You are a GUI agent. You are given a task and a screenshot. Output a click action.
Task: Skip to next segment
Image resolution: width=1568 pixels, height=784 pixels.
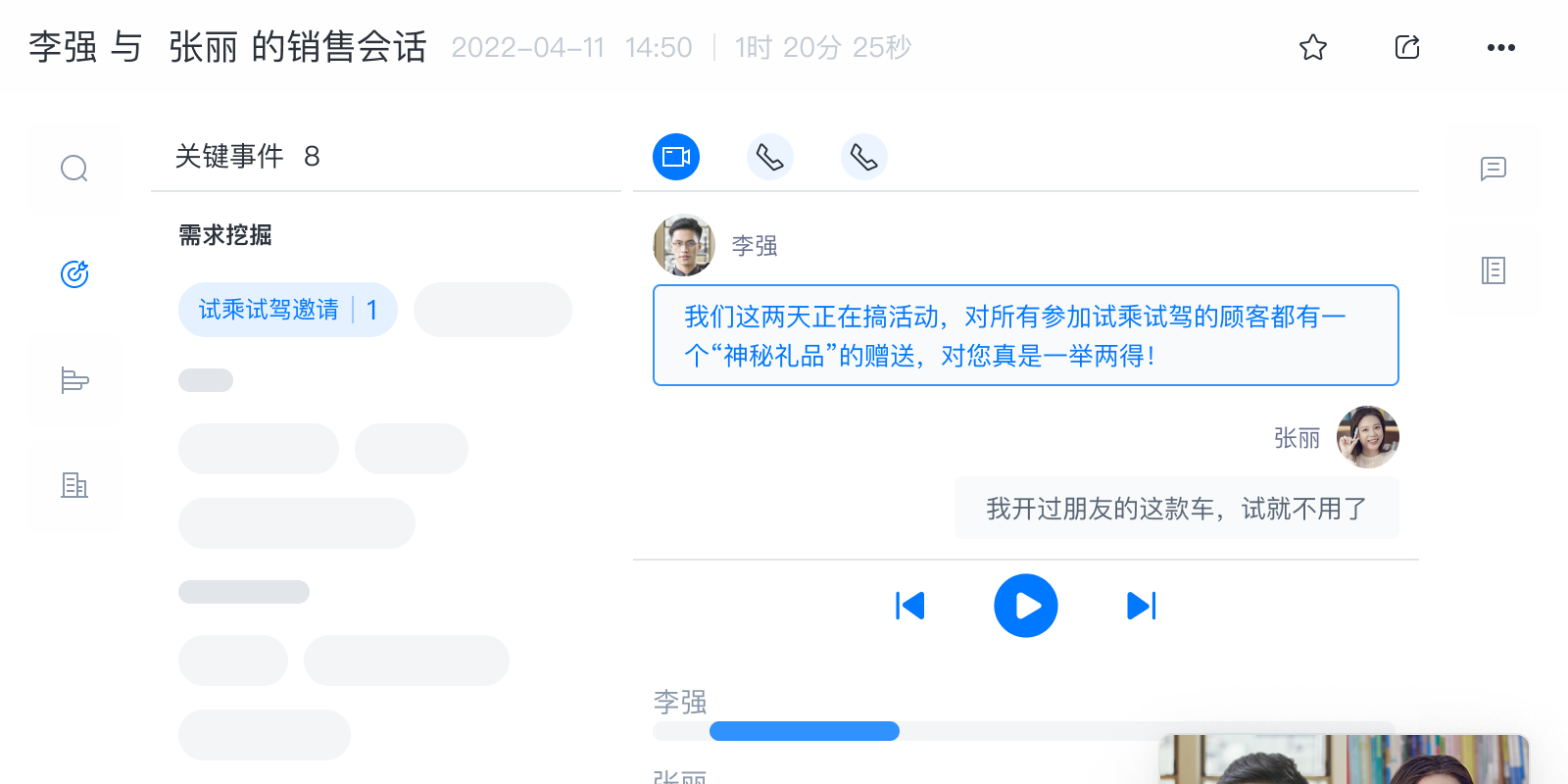(1141, 606)
